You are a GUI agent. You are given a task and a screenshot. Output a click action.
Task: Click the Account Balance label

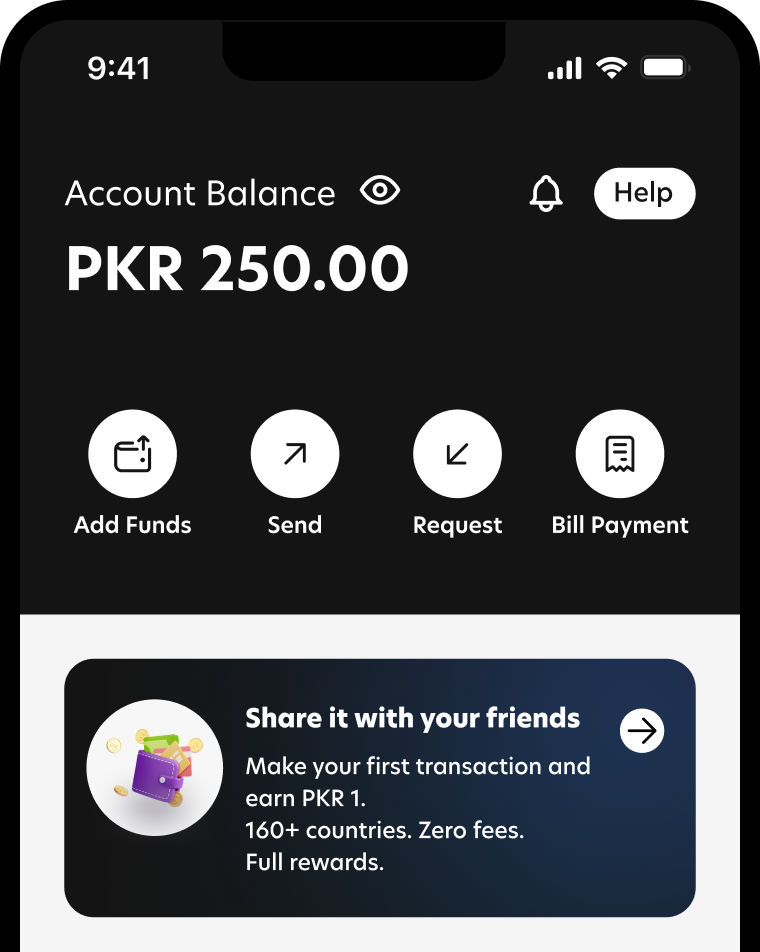click(200, 193)
